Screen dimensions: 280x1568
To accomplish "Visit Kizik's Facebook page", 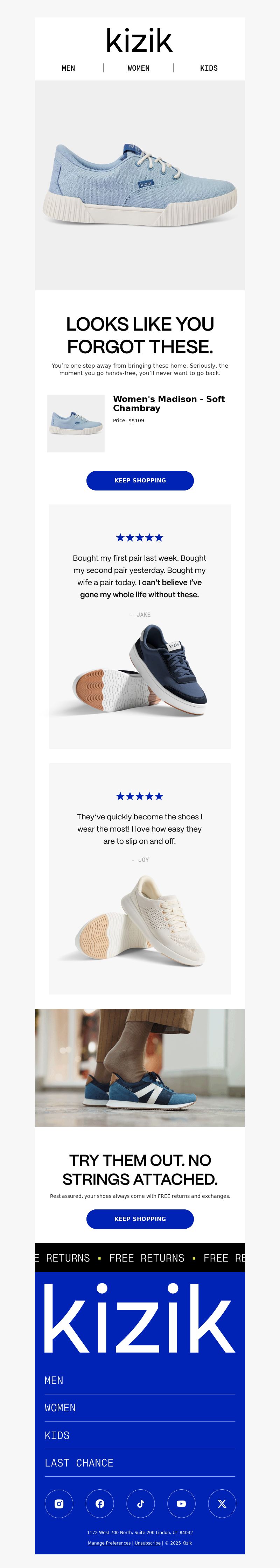I will click(100, 1504).
